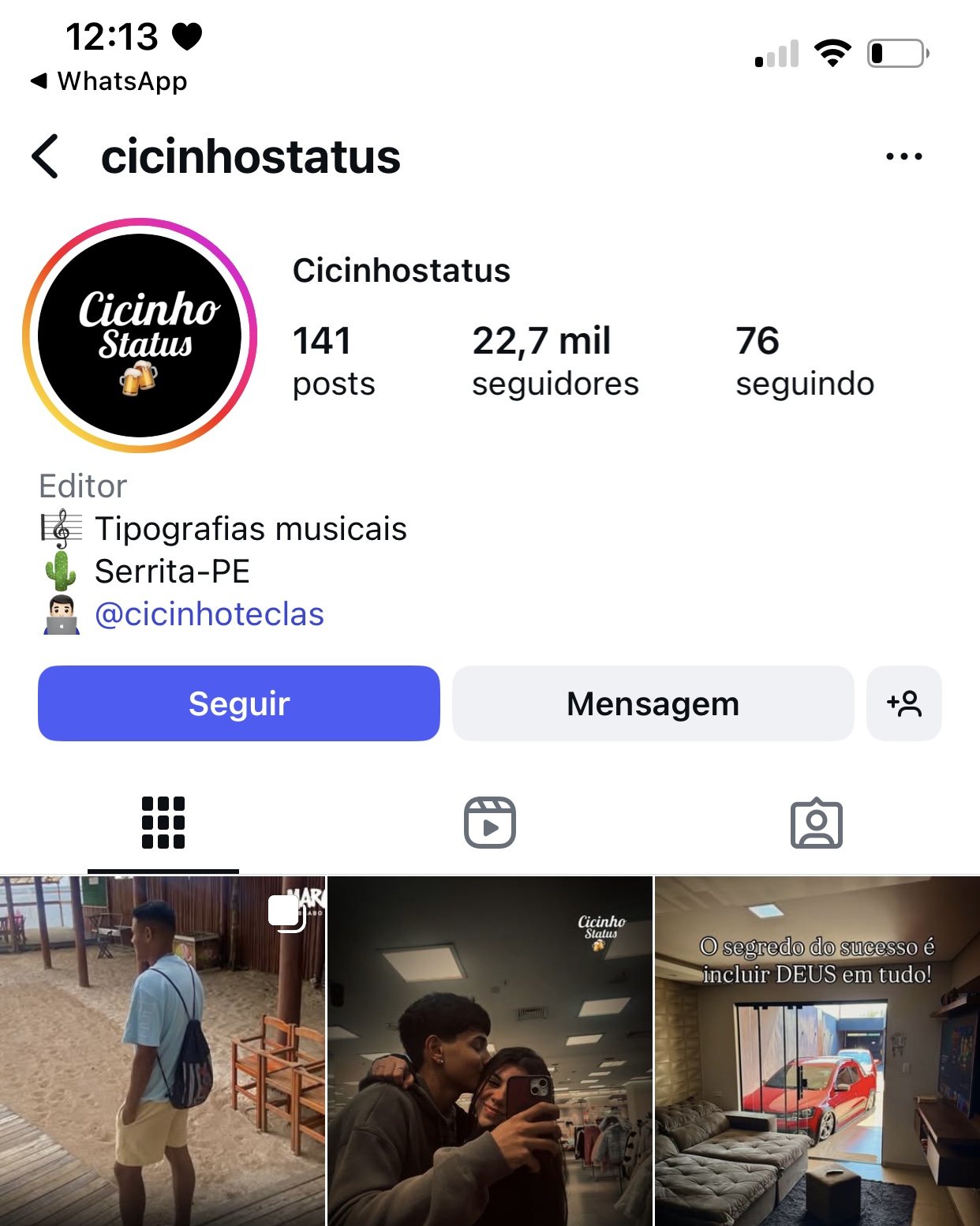Viewport: 980px width, 1226px height.
Task: Follow the account with Seguir
Action: (x=239, y=703)
